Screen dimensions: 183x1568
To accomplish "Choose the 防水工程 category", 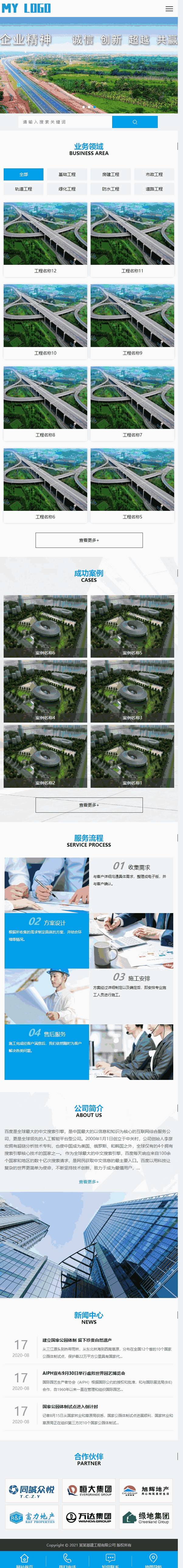I will coord(110,189).
